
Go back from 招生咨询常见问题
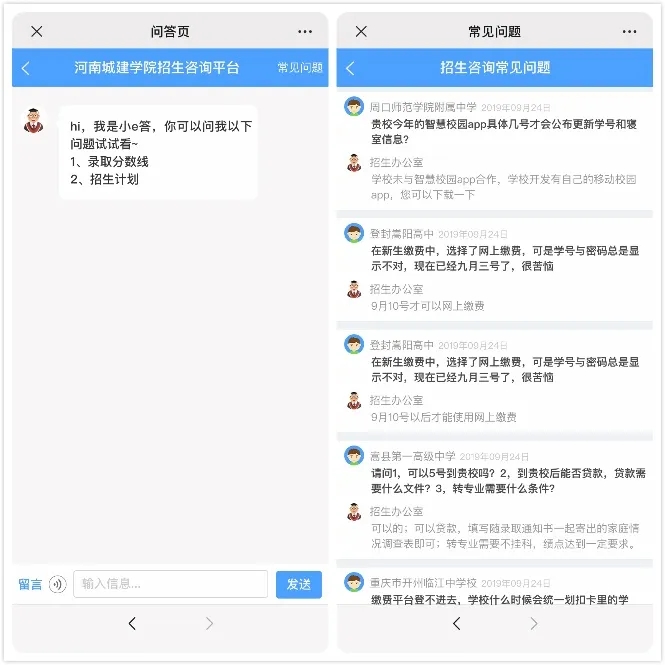(350, 68)
